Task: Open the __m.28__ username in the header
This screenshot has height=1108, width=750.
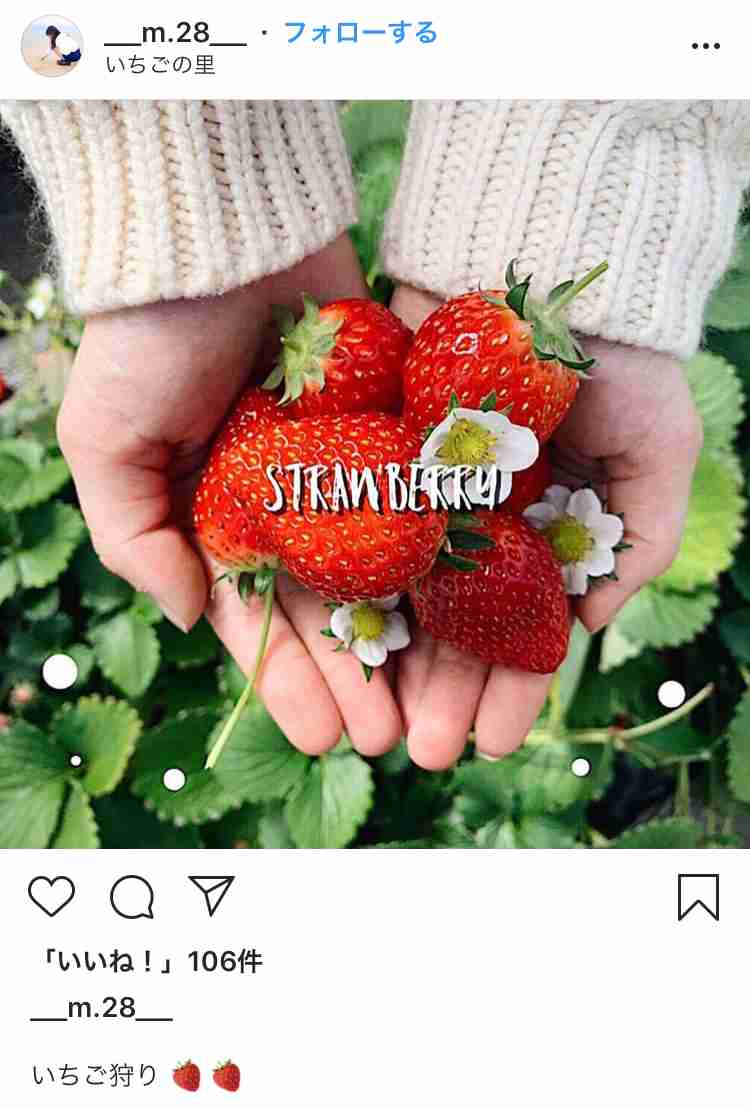Action: (x=175, y=33)
